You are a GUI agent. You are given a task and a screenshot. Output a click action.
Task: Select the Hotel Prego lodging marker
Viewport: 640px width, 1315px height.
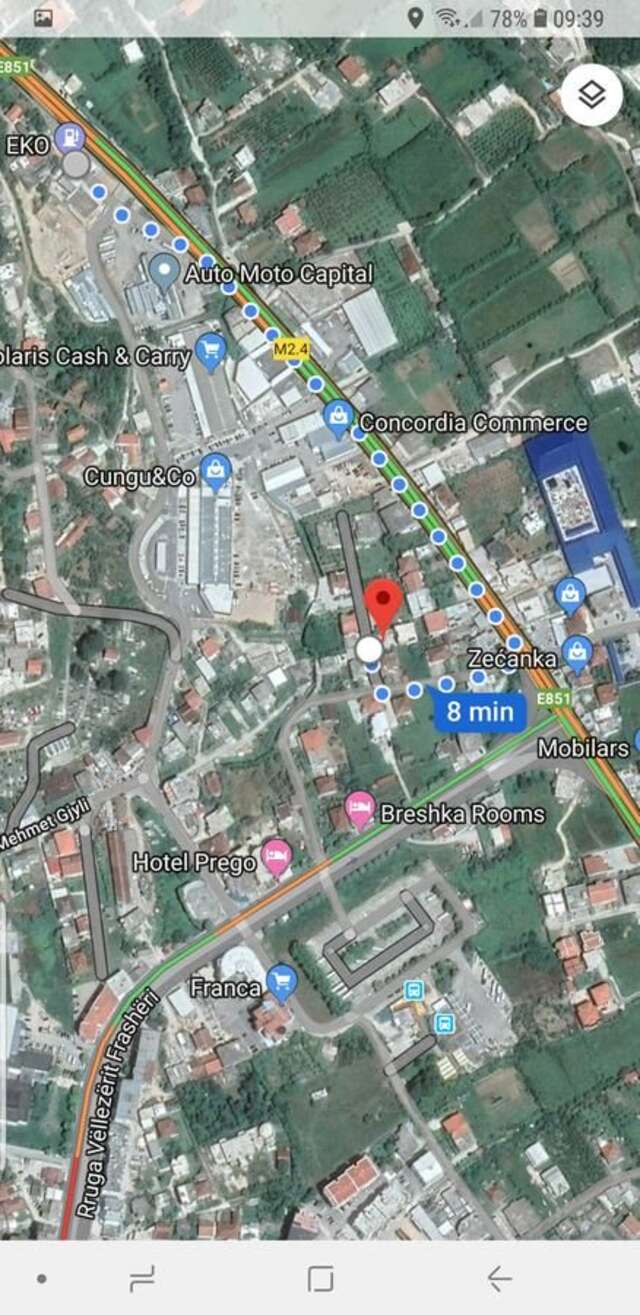pos(275,856)
